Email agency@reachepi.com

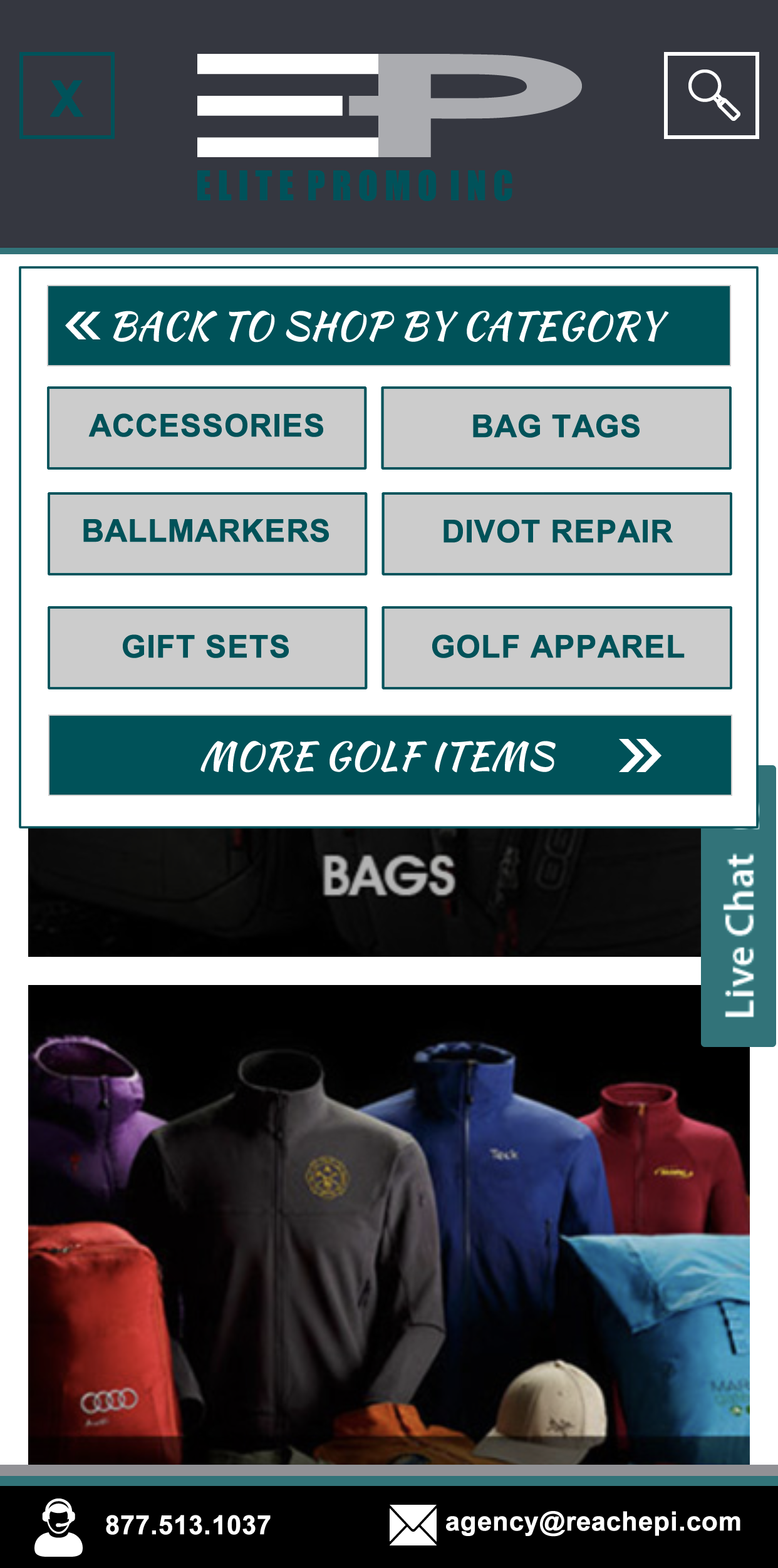[x=592, y=1522]
